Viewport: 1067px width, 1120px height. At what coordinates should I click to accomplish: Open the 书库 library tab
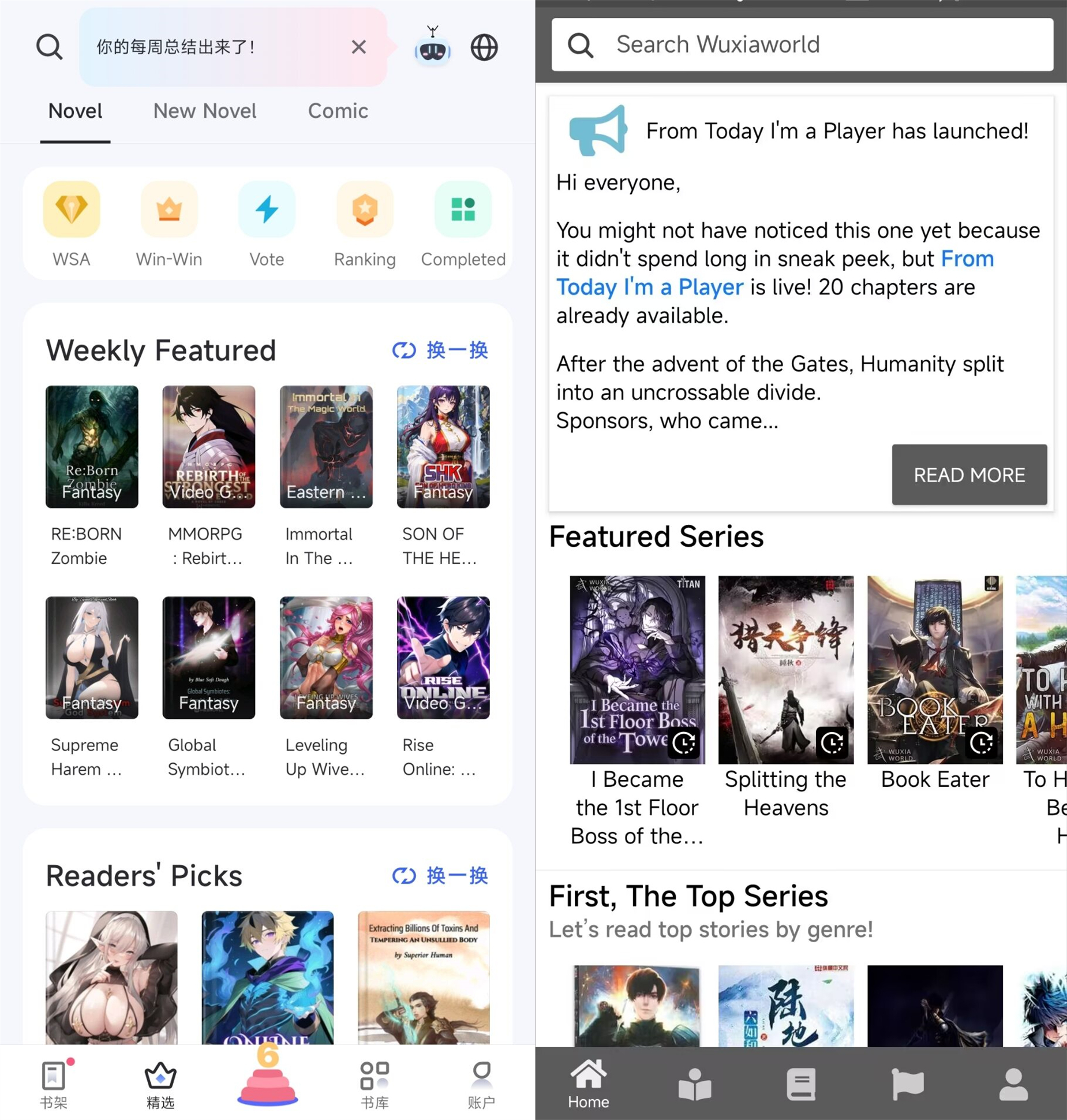click(375, 1085)
